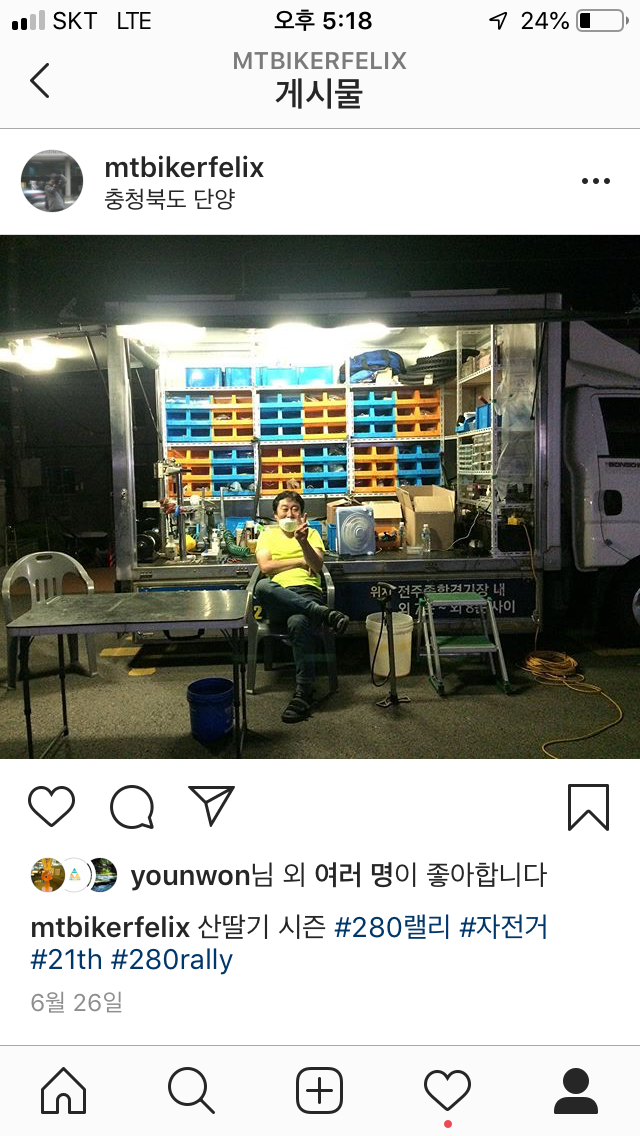The image size is (640, 1136).
Task: Open the #21th hashtag
Action: (x=66, y=960)
